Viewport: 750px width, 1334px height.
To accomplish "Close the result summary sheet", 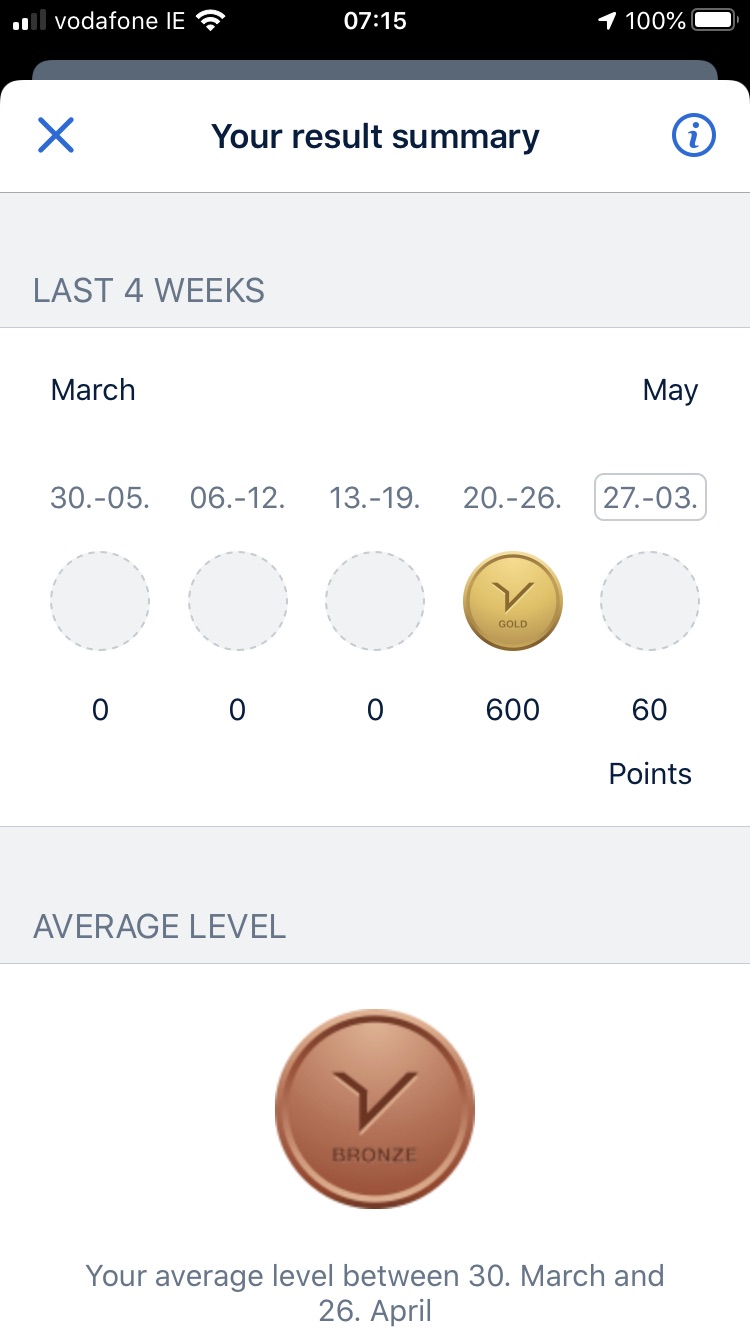I will (x=56, y=135).
